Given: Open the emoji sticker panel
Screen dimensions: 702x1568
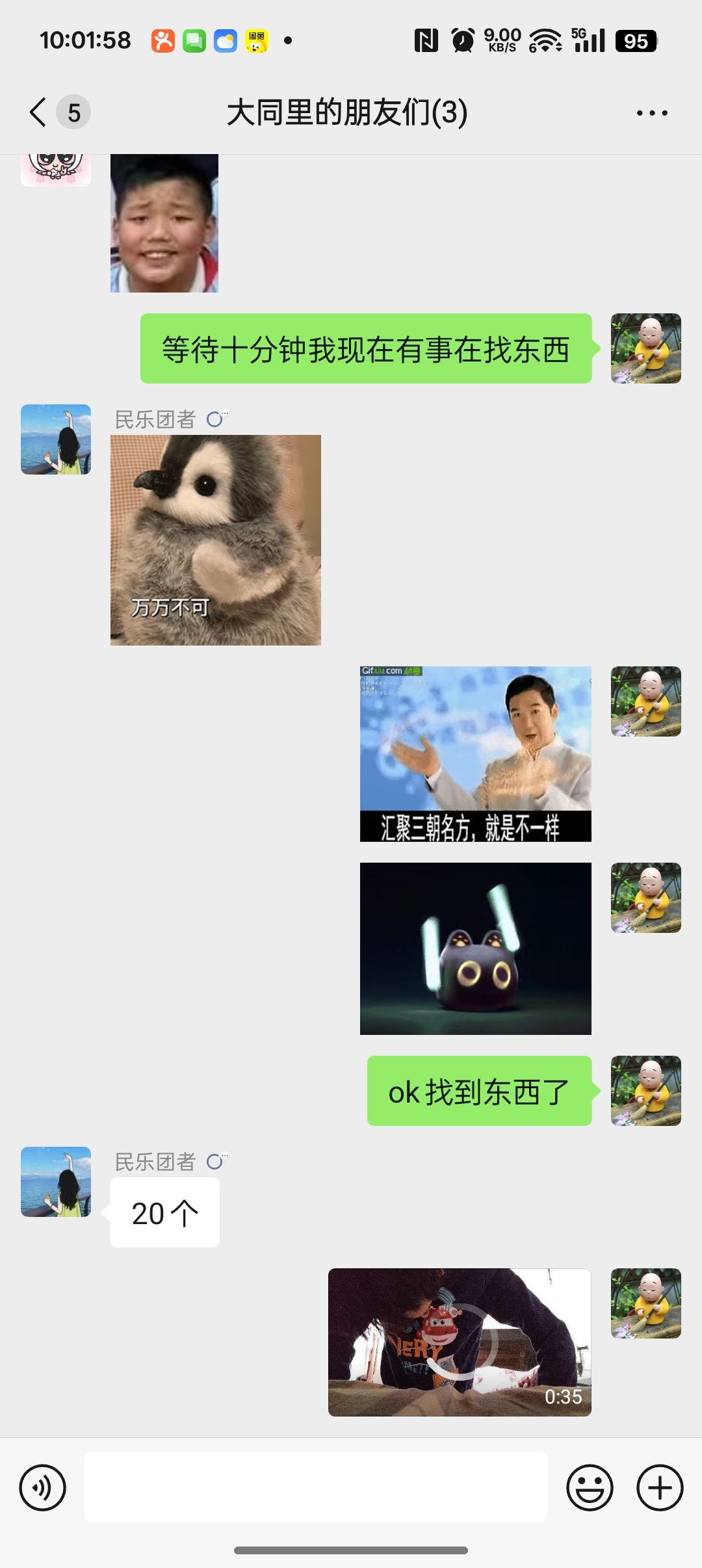Looking at the screenshot, I should (590, 1487).
